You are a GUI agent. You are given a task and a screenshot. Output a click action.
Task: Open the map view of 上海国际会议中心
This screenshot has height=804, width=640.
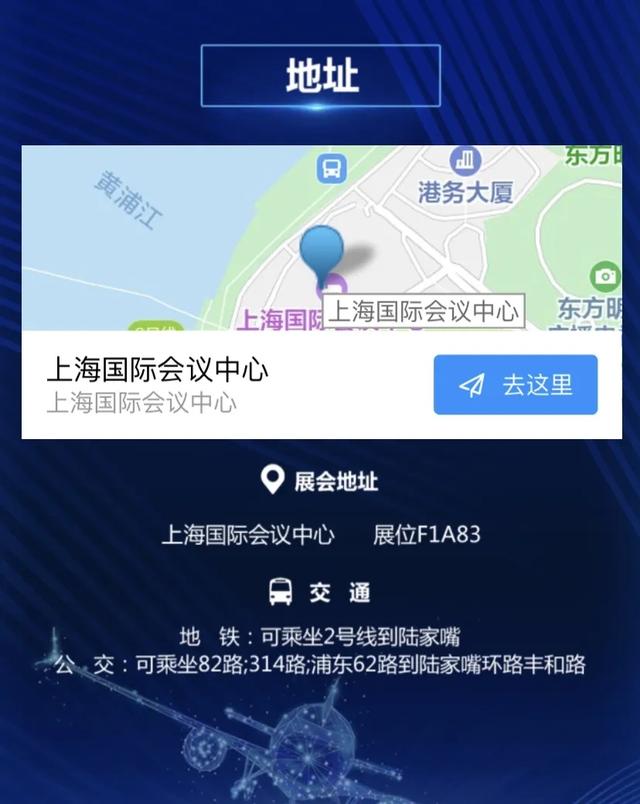point(322,238)
